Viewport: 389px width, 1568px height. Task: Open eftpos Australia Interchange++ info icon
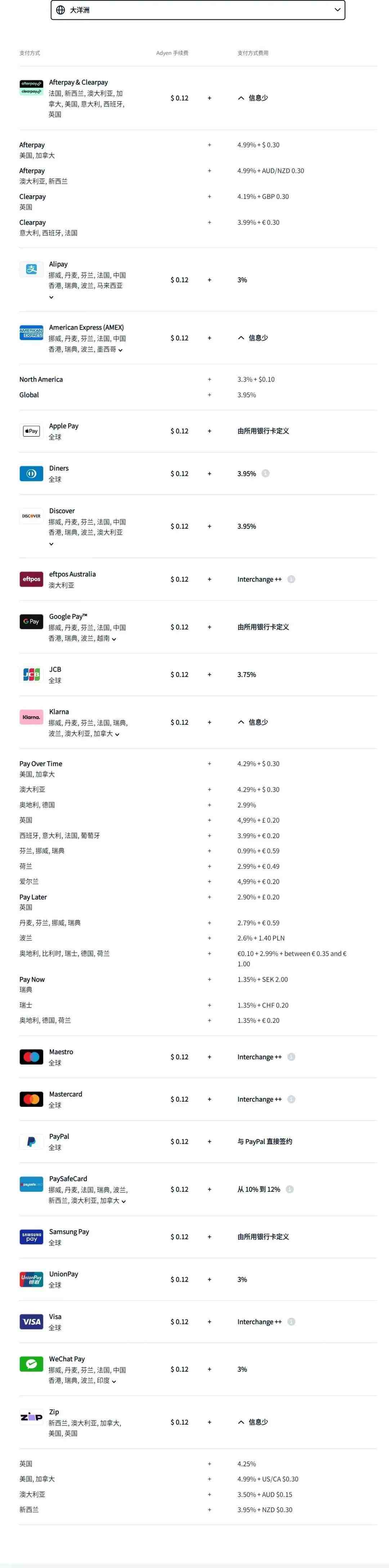(291, 579)
